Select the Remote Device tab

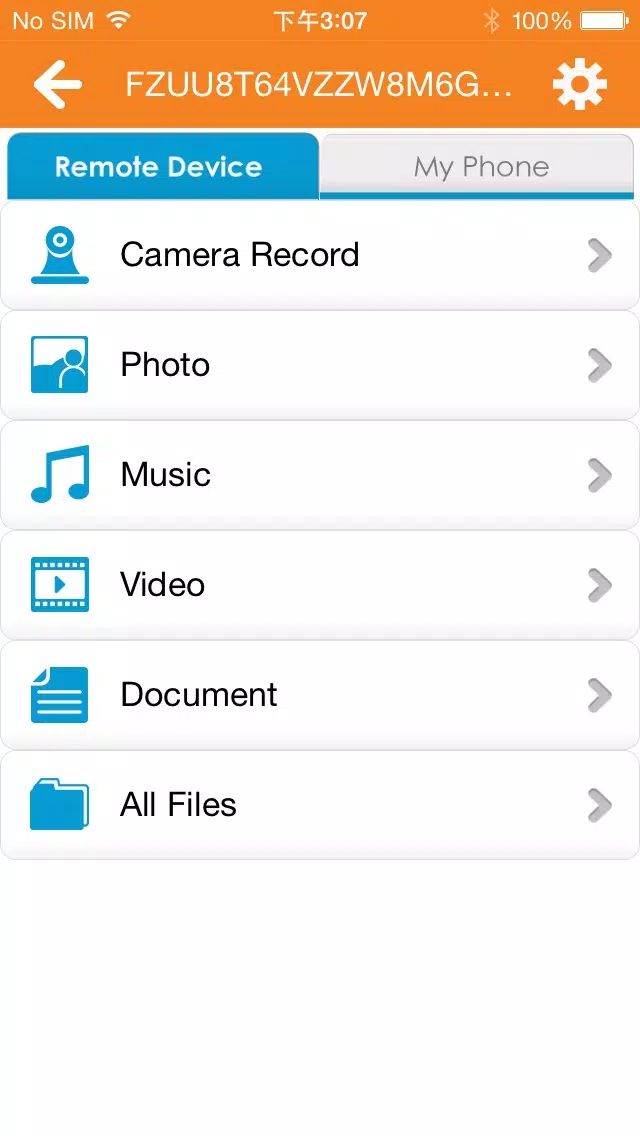click(162, 166)
